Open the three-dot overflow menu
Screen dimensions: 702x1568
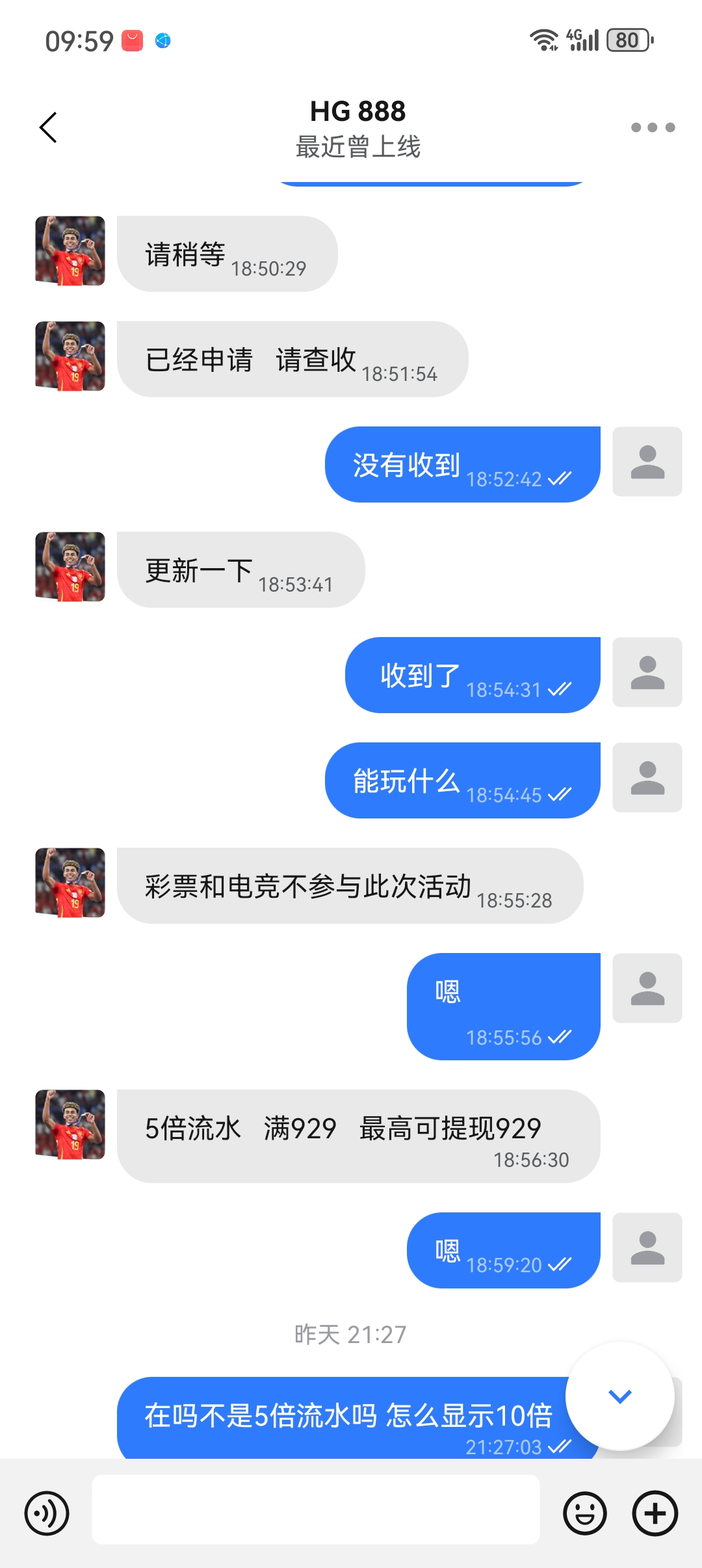[653, 127]
